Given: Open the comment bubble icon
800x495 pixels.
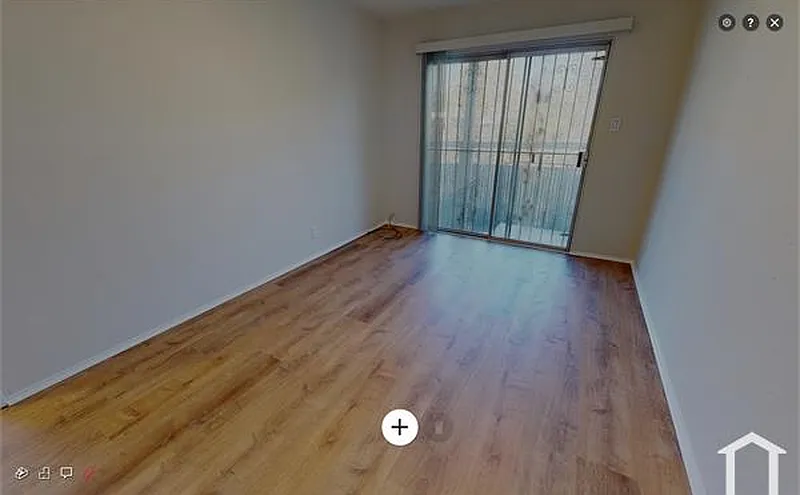Looking at the screenshot, I should pos(66,473).
